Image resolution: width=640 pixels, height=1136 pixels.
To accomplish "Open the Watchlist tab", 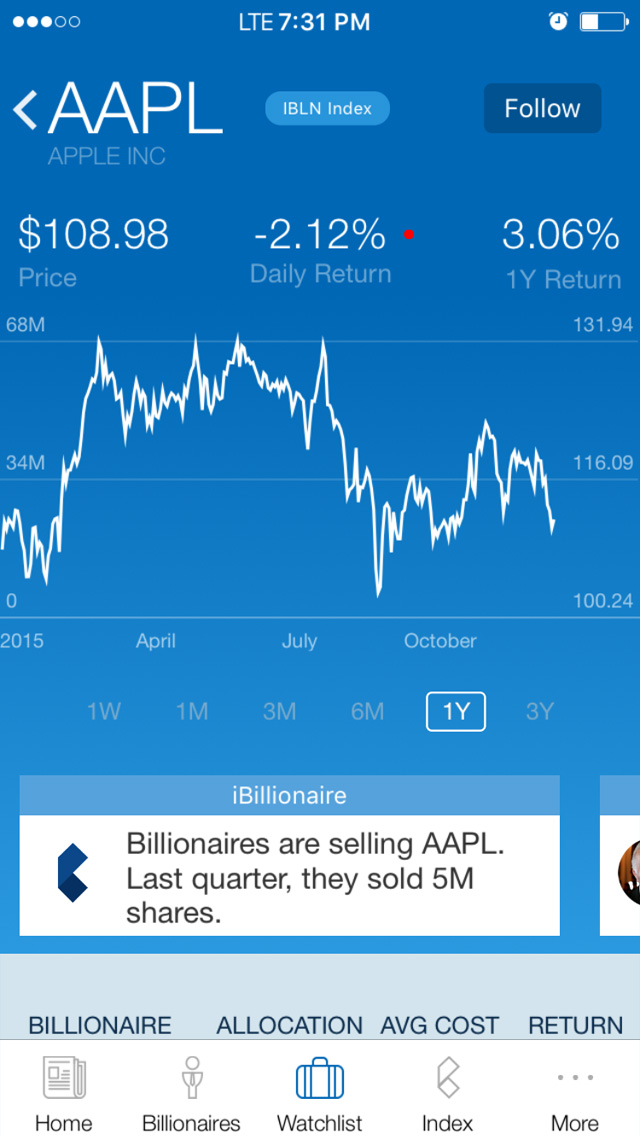I will coord(320,1094).
